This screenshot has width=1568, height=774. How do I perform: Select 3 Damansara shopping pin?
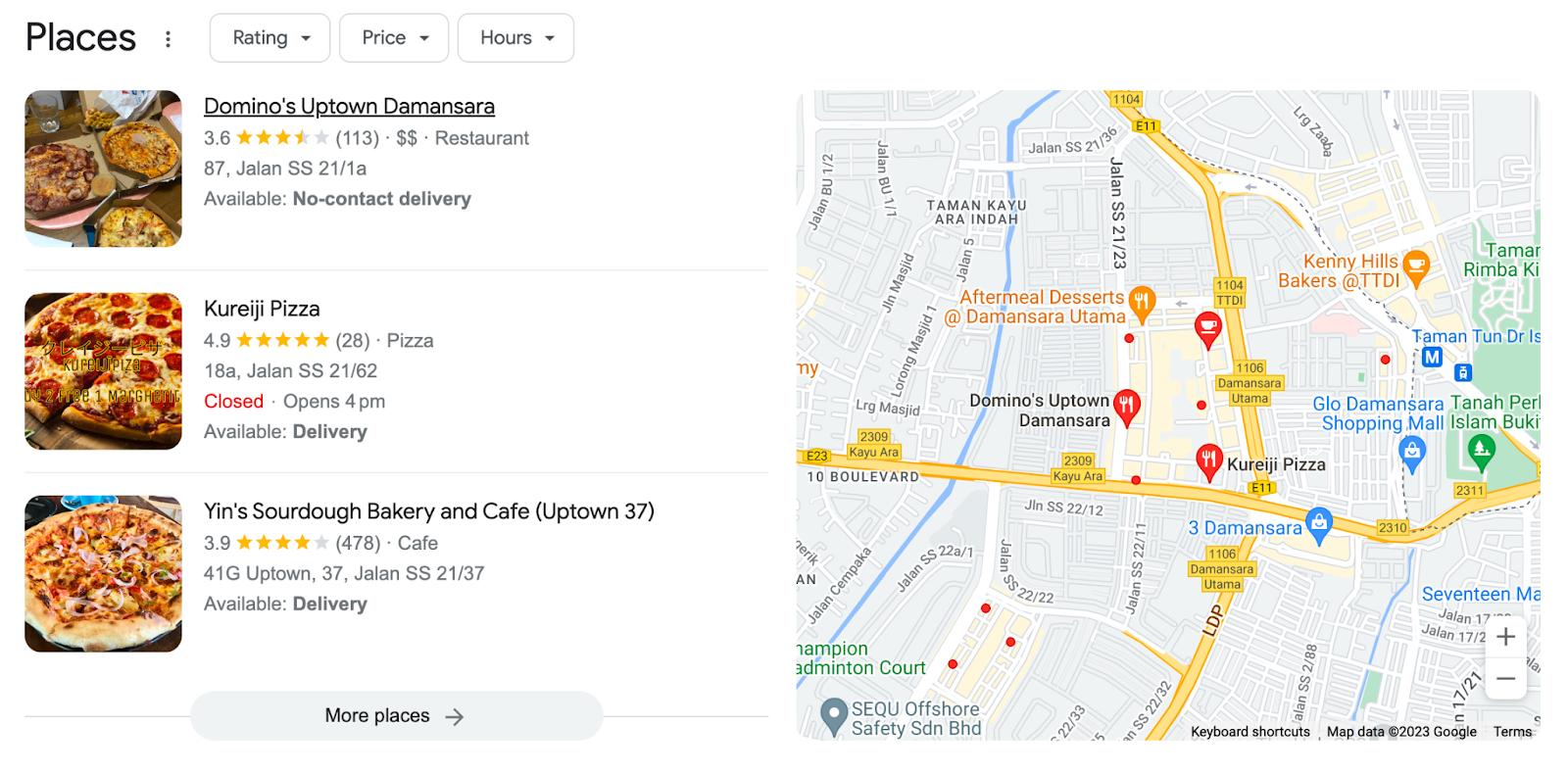(1319, 523)
